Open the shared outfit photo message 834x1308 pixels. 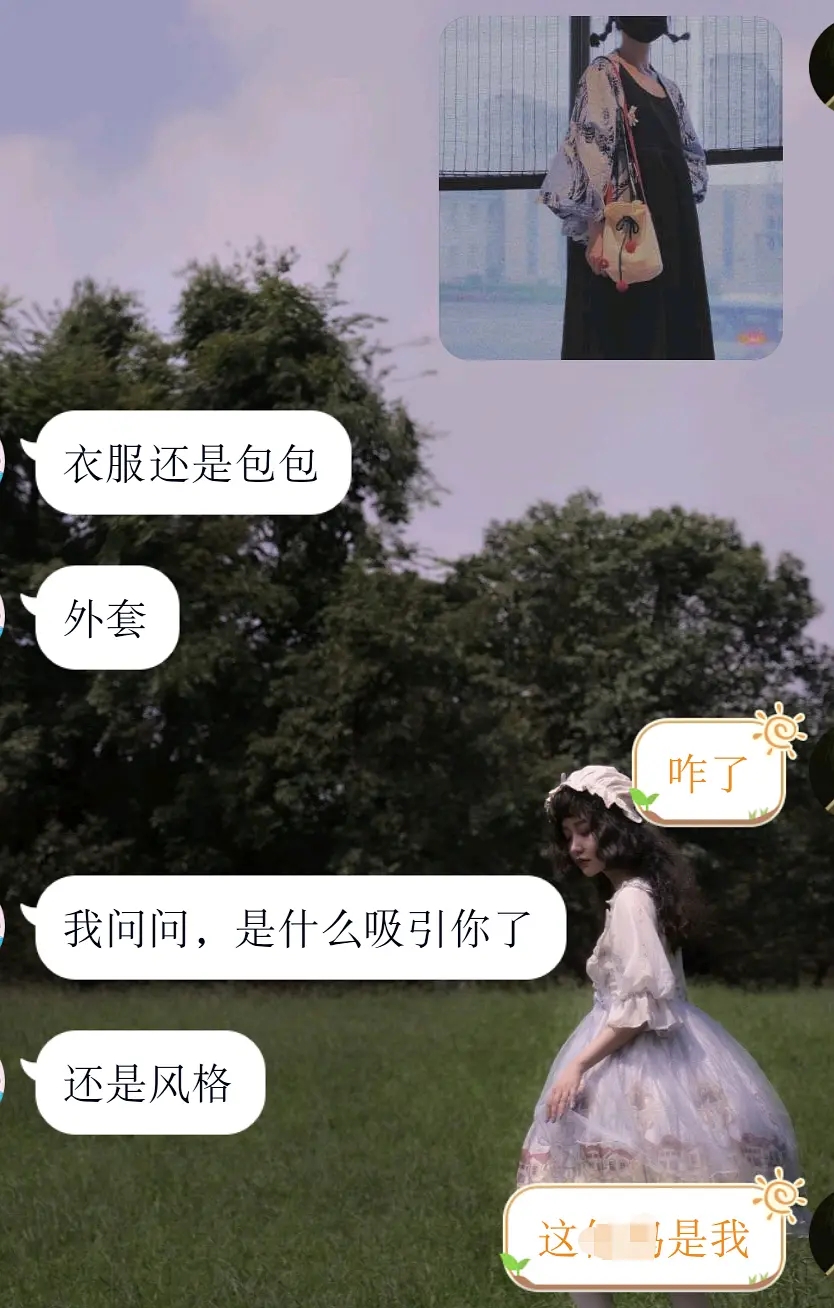coord(610,188)
